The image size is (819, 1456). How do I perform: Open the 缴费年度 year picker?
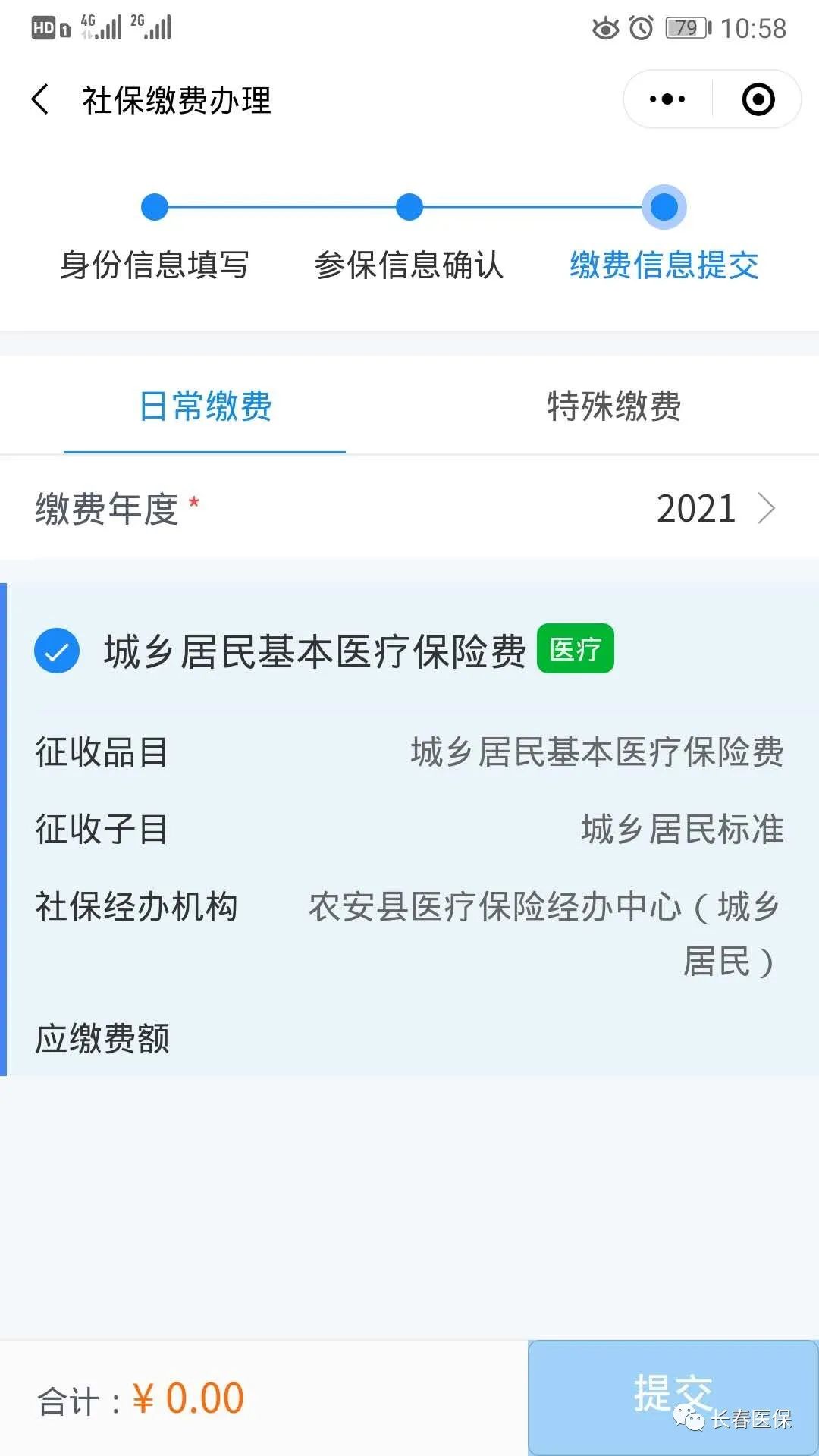point(713,509)
